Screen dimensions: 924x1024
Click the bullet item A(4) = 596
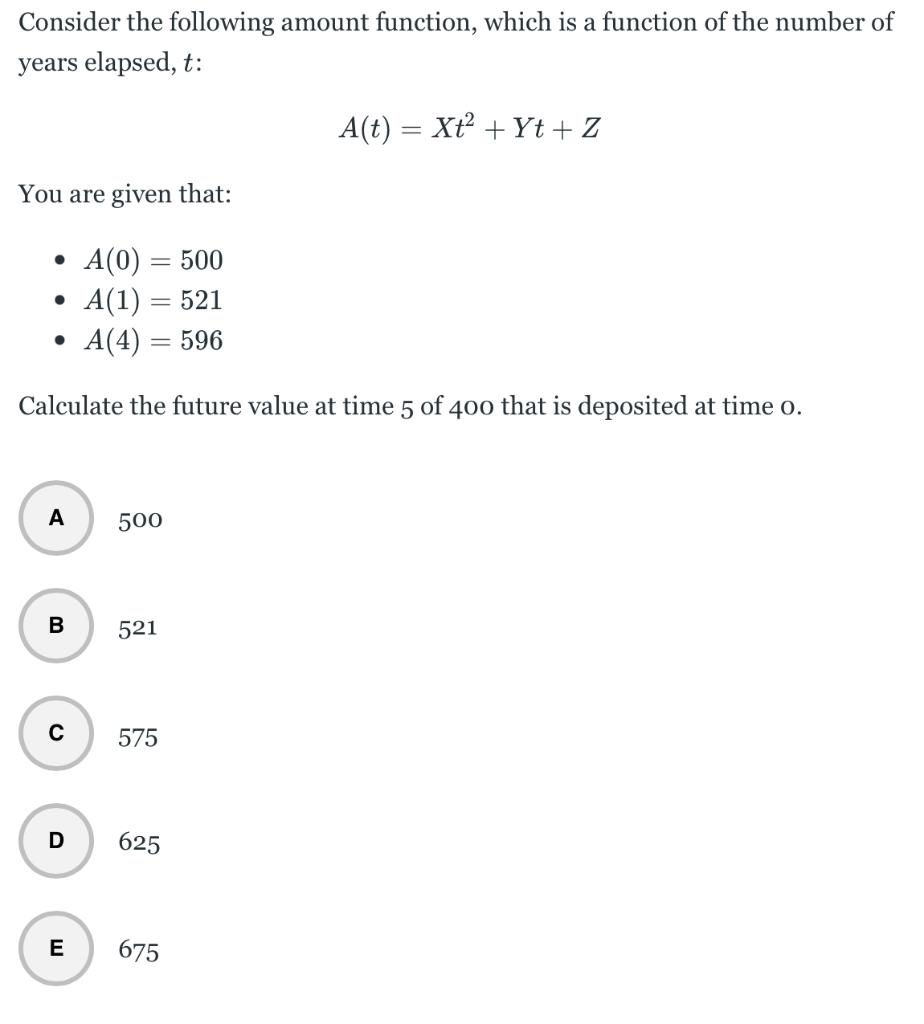152,341
